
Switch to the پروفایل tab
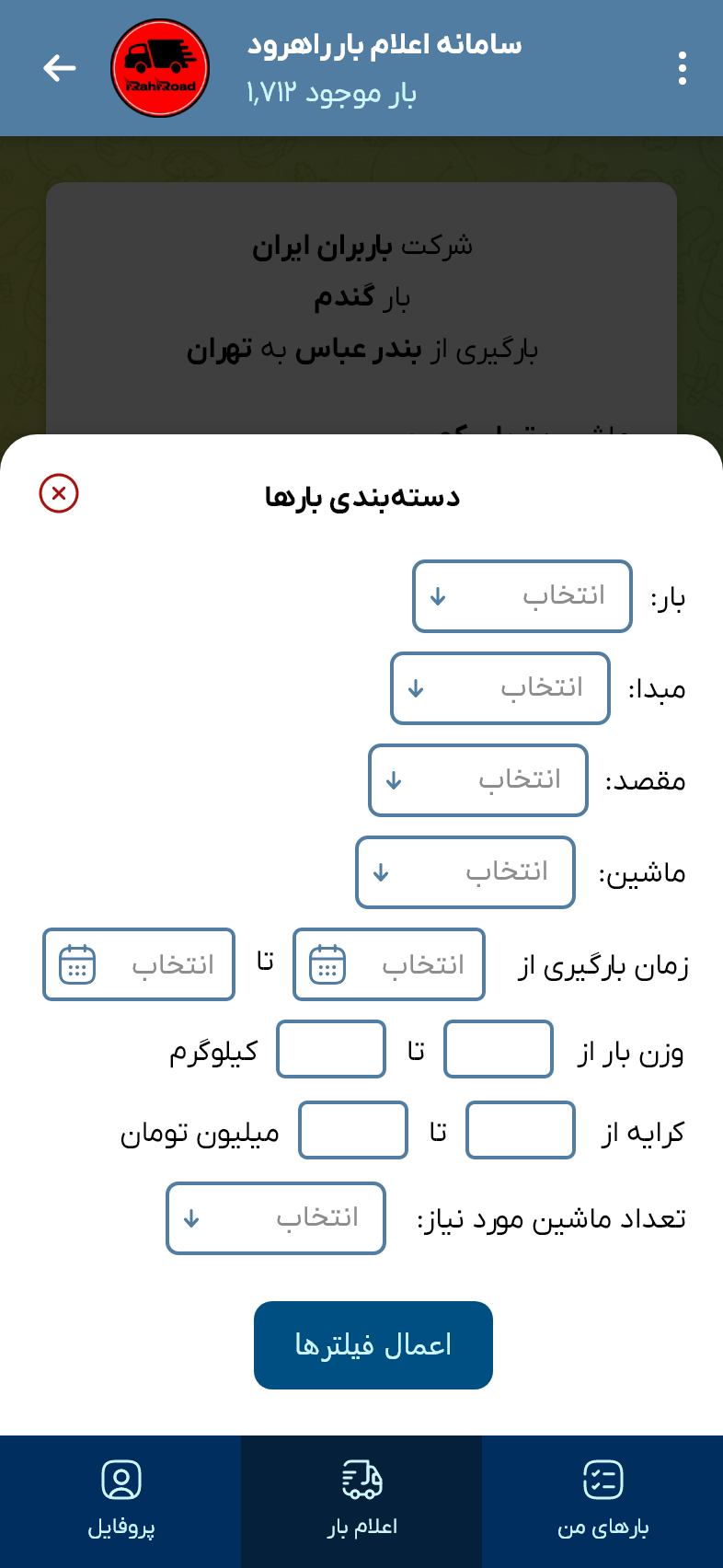pyautogui.click(x=120, y=1502)
